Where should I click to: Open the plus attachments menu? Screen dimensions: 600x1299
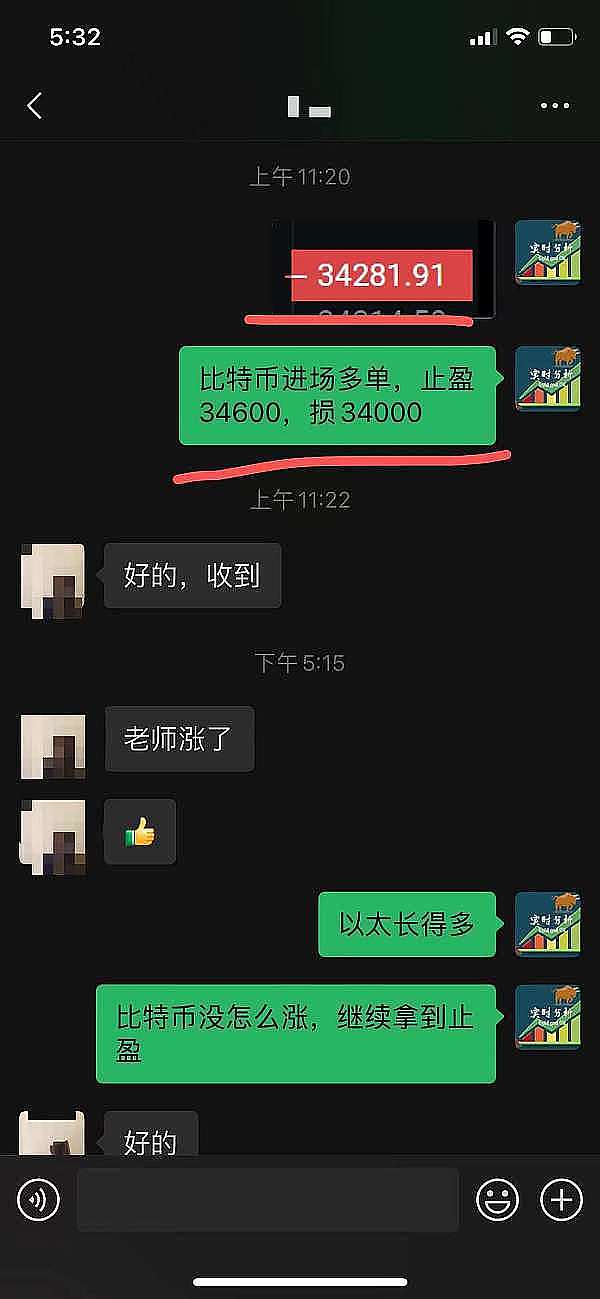point(561,1198)
